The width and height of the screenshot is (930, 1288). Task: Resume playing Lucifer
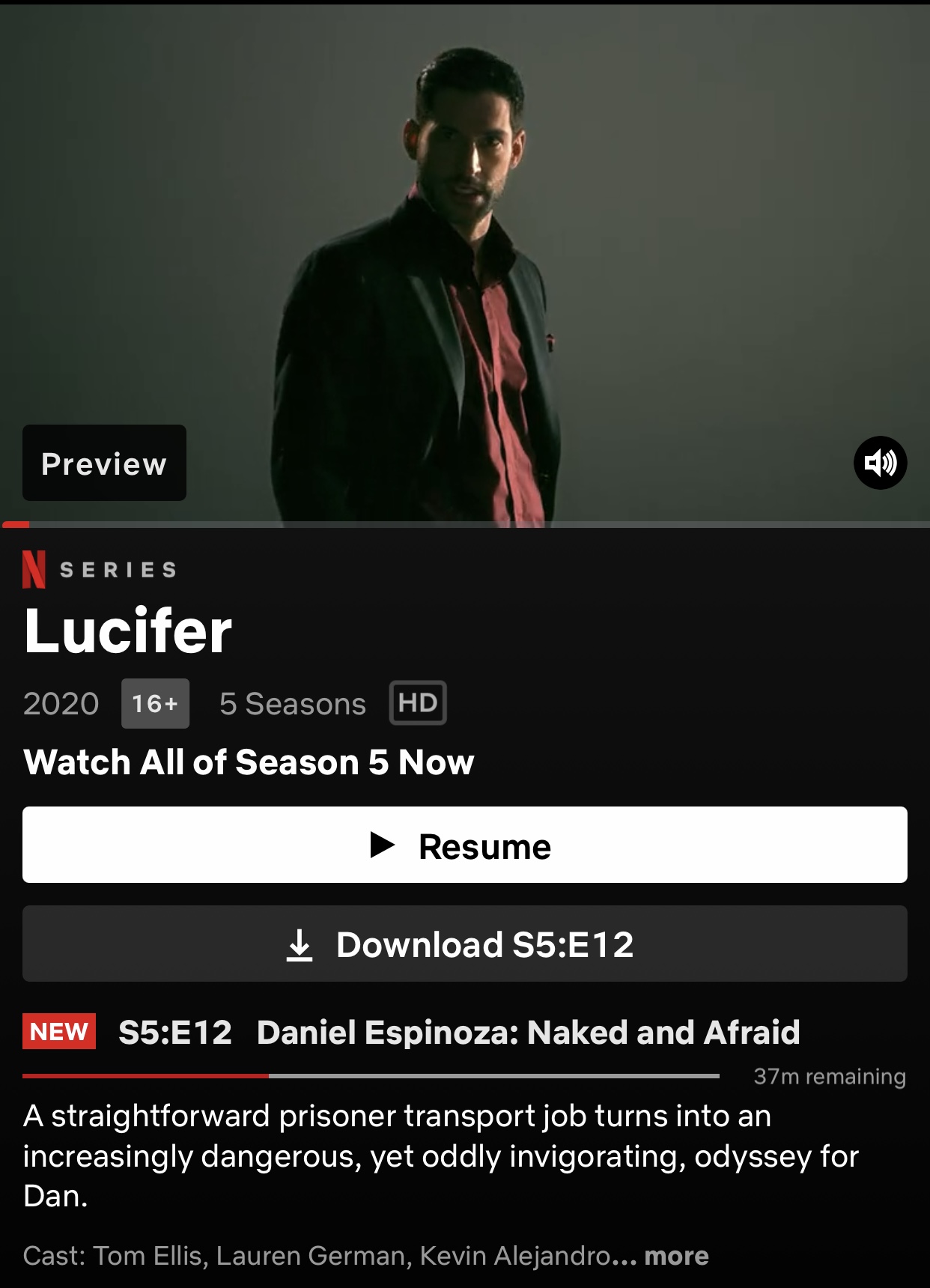pos(465,845)
